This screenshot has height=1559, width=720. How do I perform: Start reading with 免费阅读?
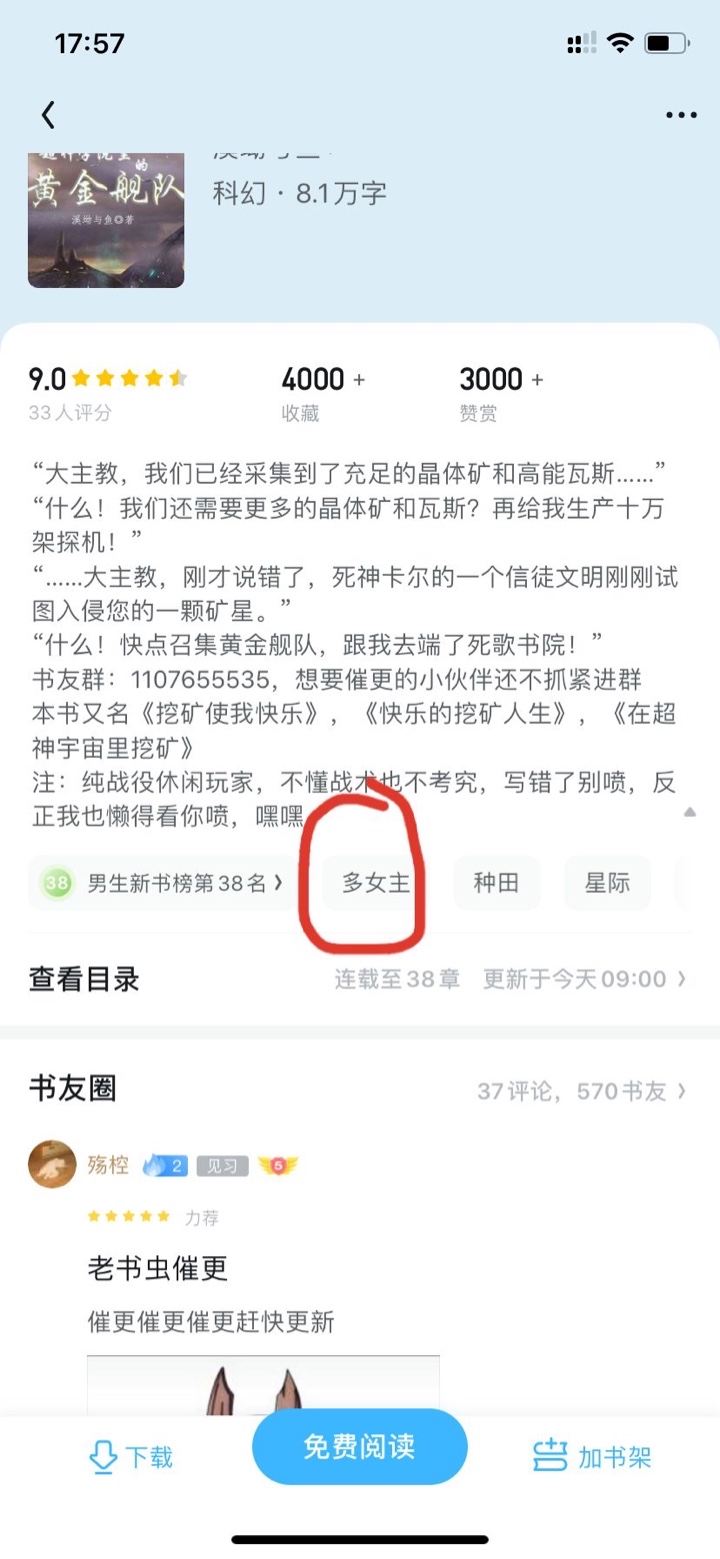tap(359, 1446)
